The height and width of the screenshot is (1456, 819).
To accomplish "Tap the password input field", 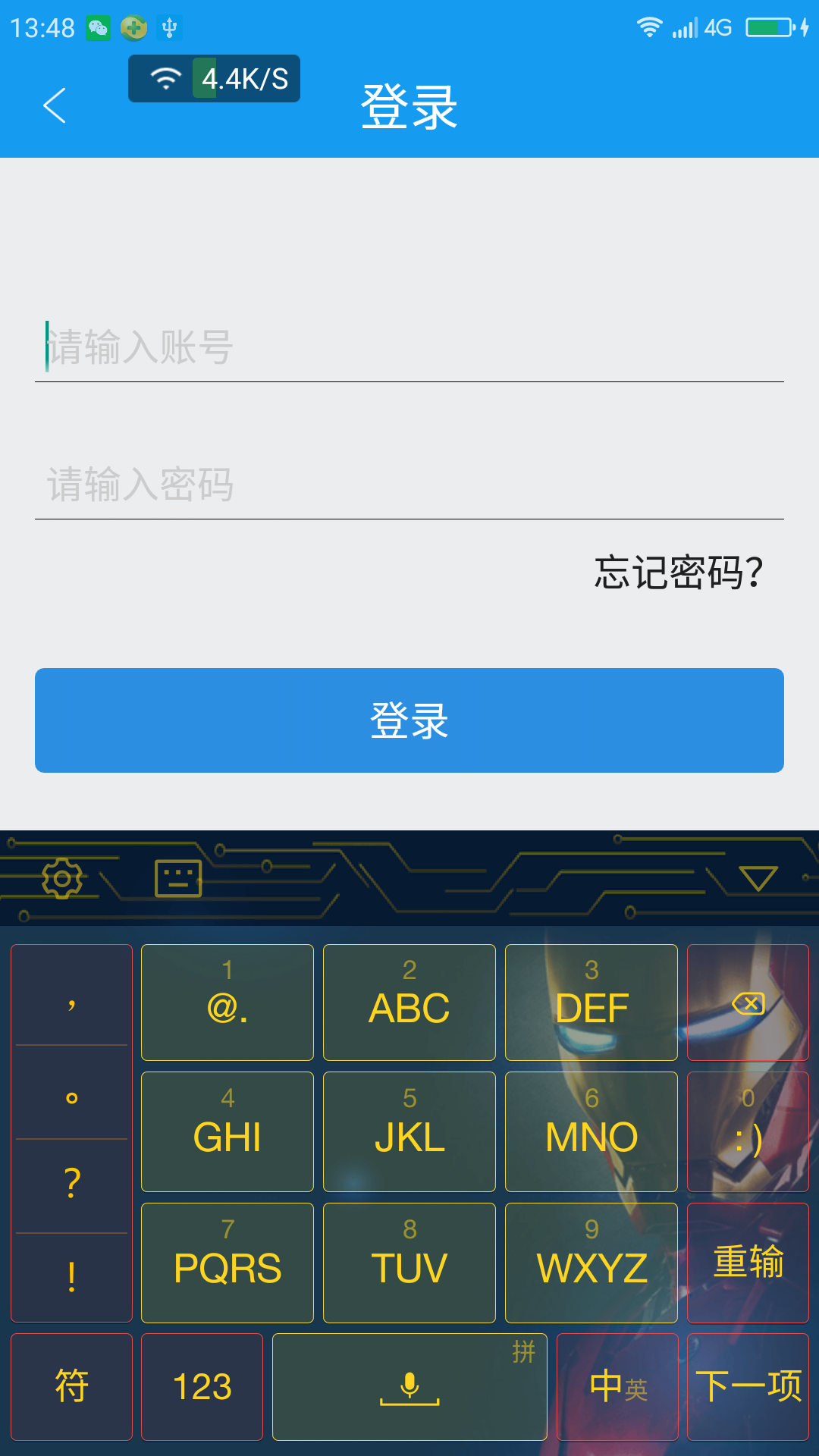I will [x=409, y=485].
